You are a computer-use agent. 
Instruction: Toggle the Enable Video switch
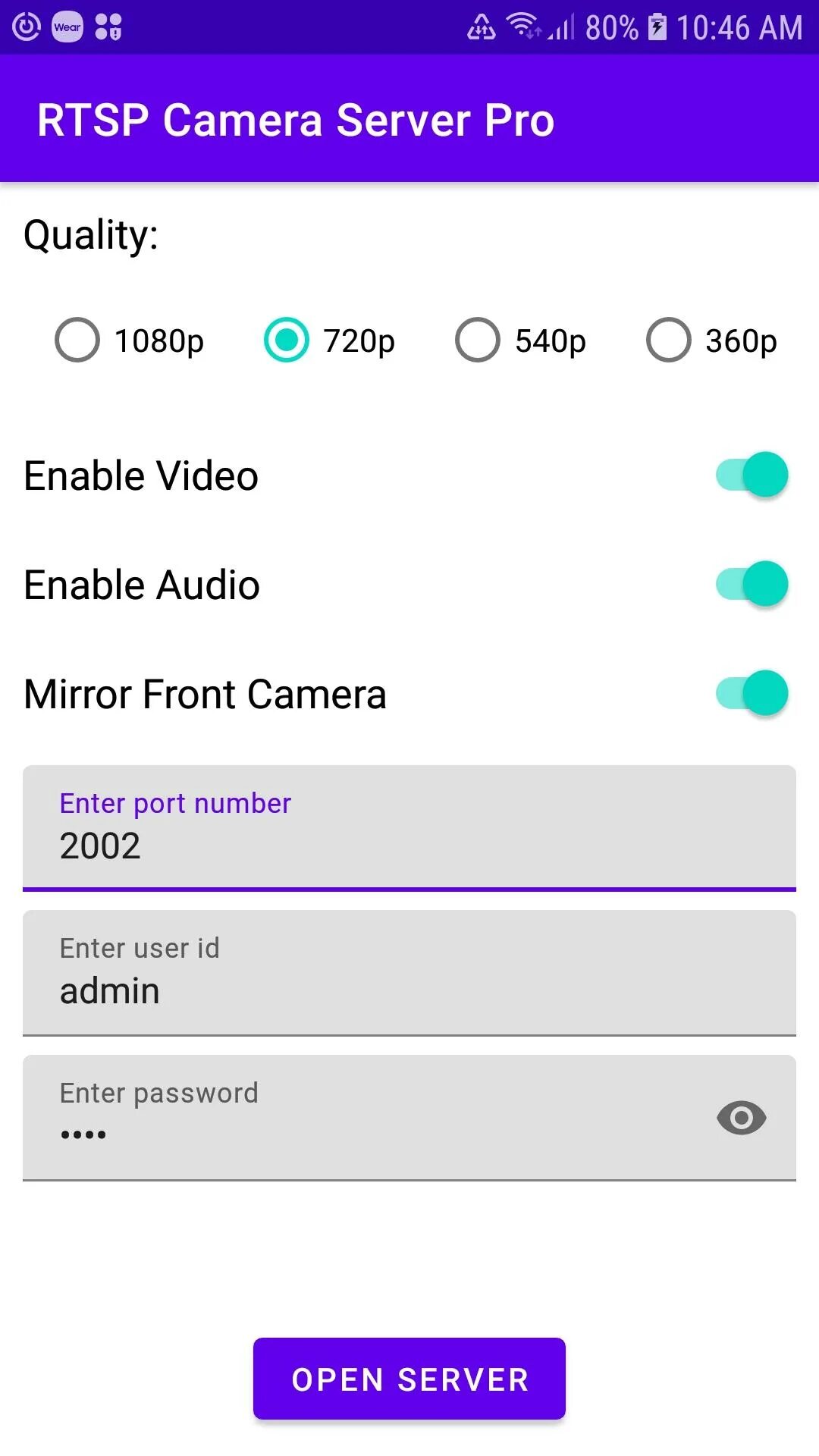[752, 475]
